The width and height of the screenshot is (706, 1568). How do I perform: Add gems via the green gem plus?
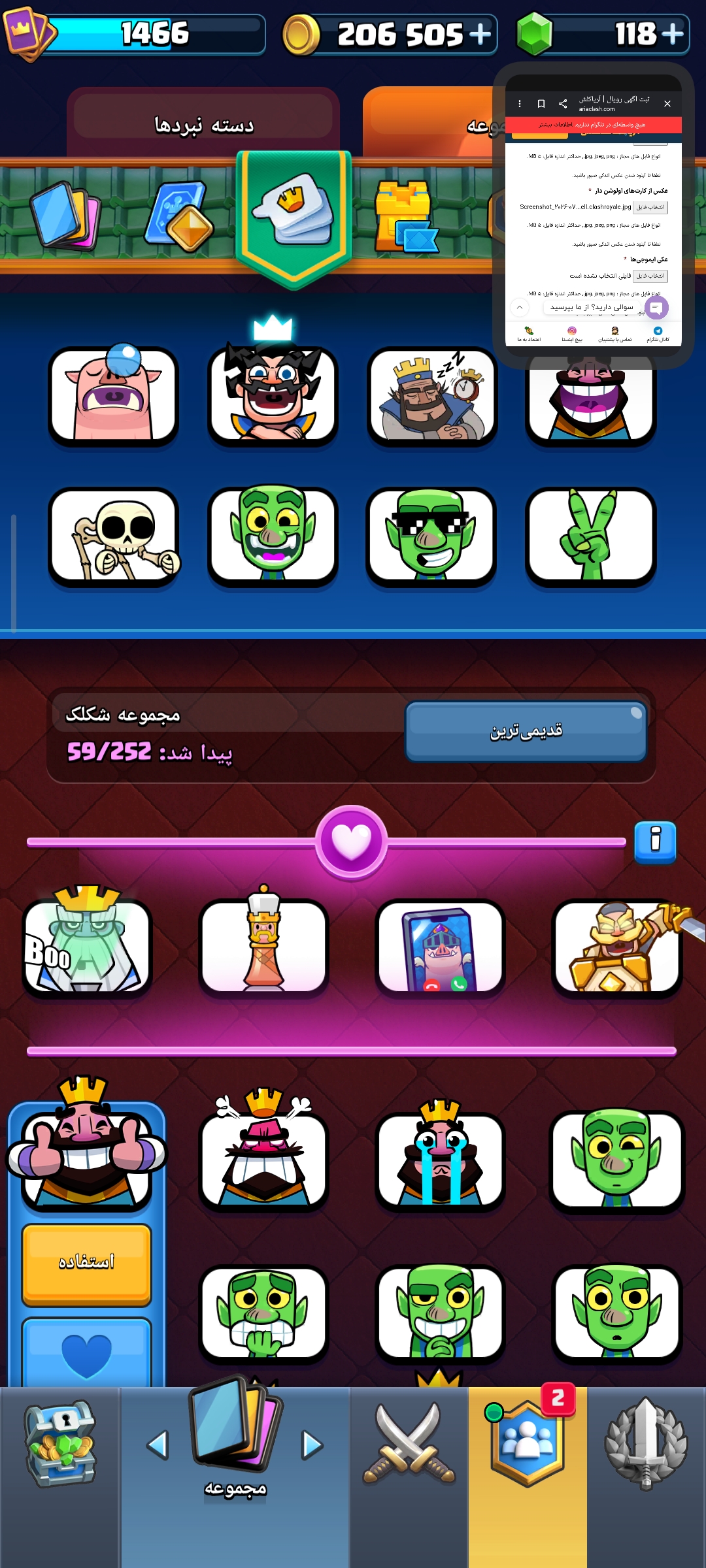tap(671, 34)
